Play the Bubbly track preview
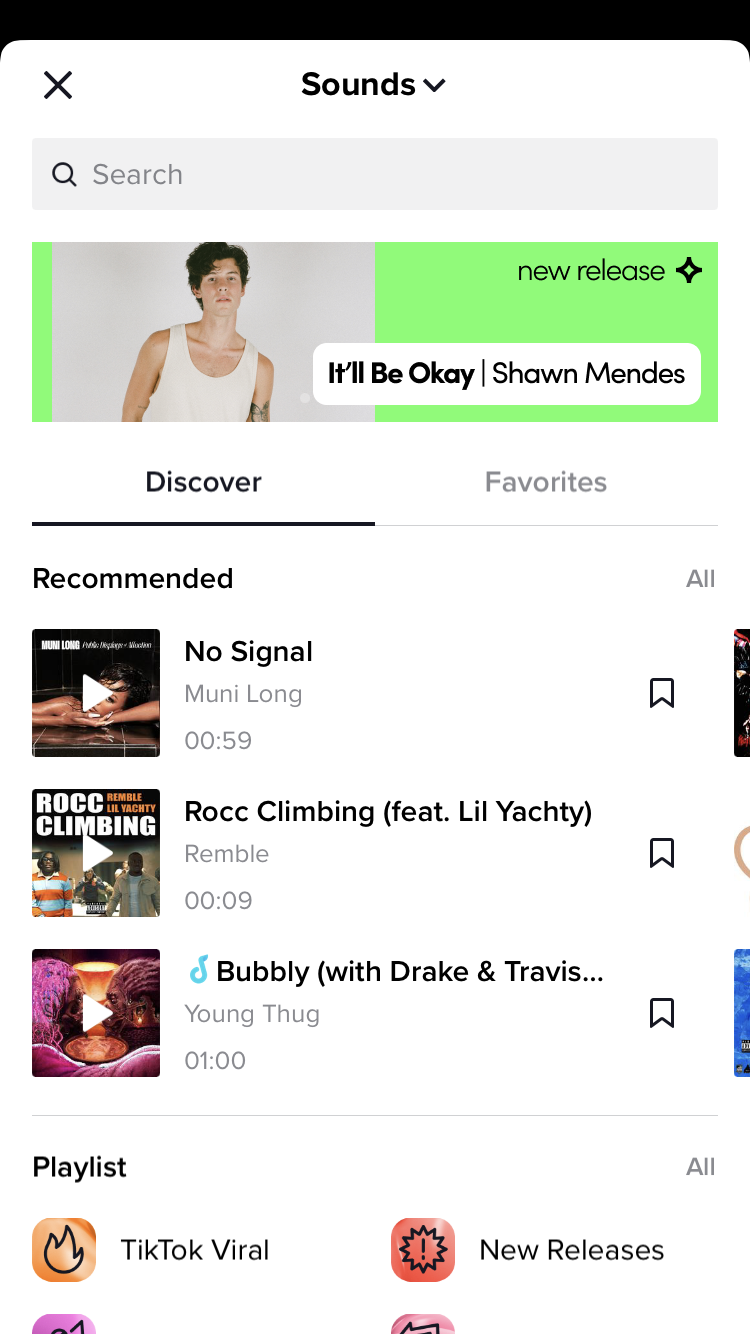The height and width of the screenshot is (1334, 750). pos(95,1012)
